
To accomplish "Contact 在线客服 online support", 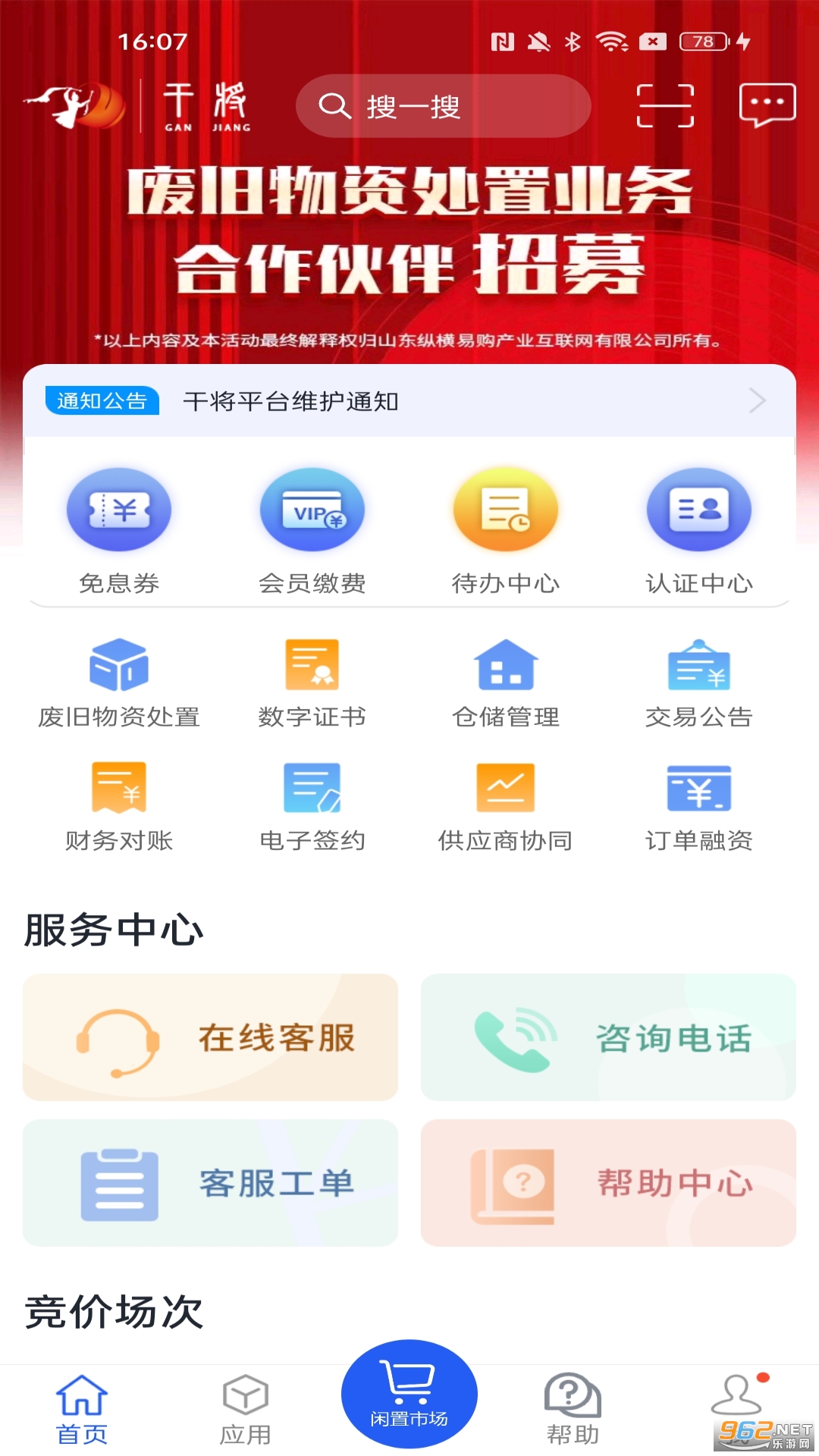I will tap(210, 1037).
